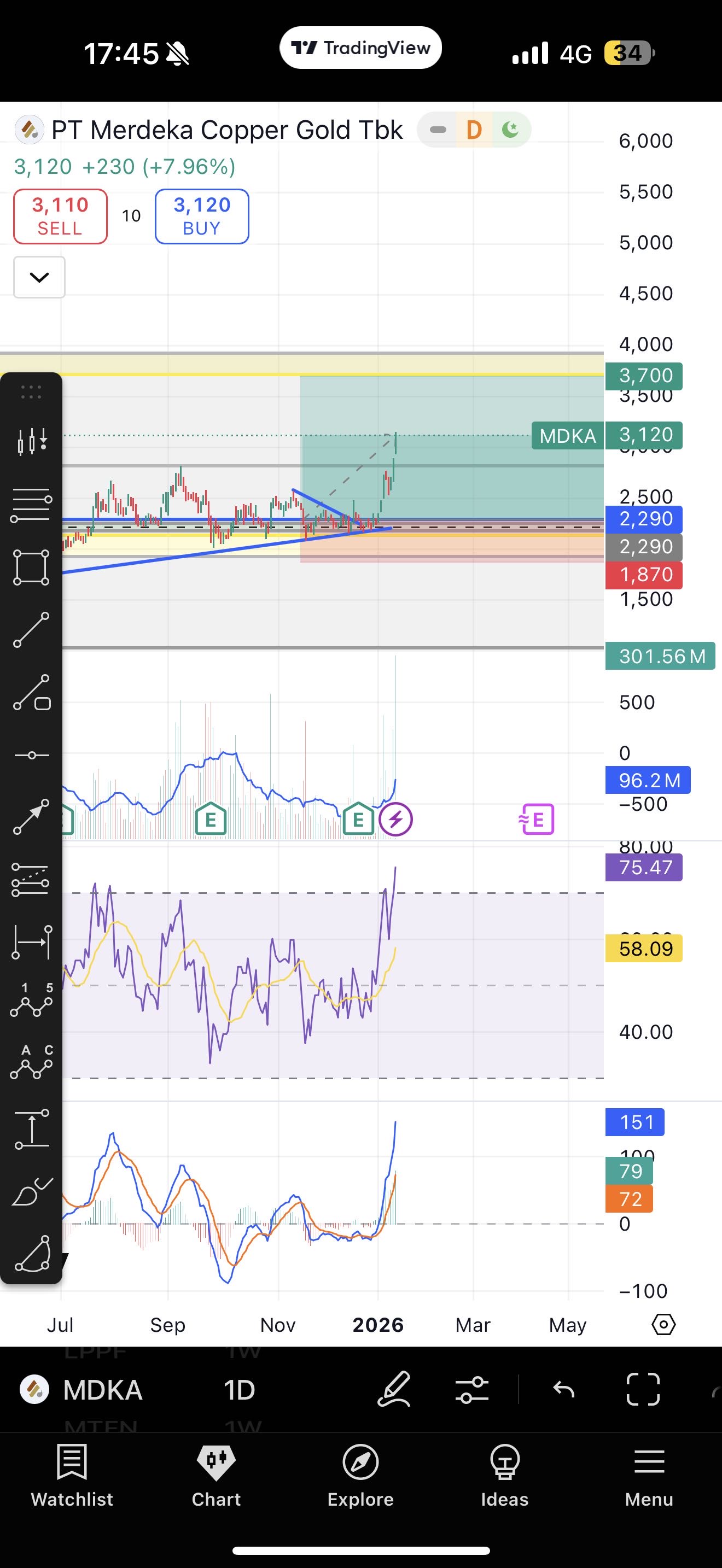The image size is (722, 1568).
Task: Open the candlestick chart type tool
Action: pos(32,440)
